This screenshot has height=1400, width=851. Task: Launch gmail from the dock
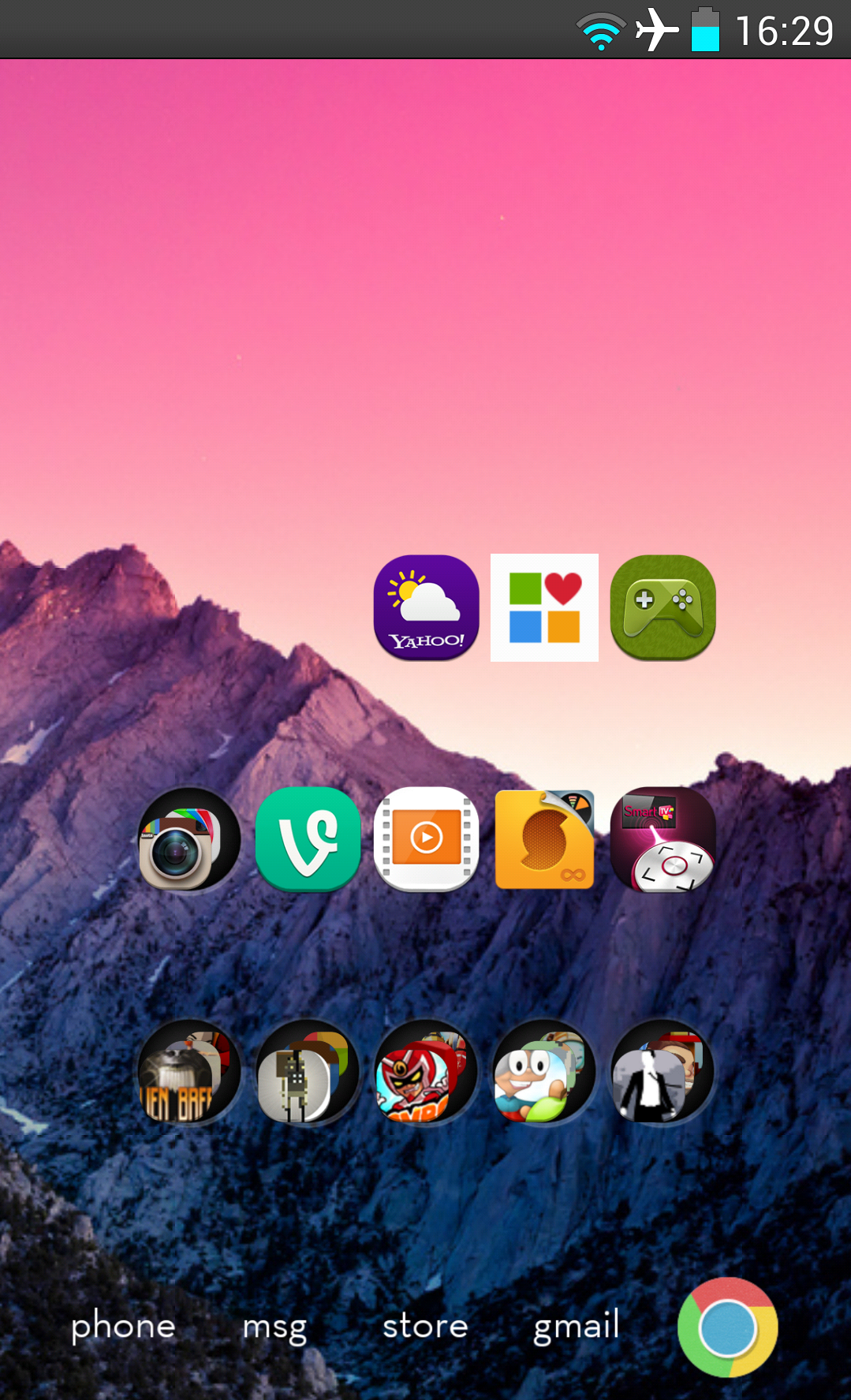coord(577,1327)
